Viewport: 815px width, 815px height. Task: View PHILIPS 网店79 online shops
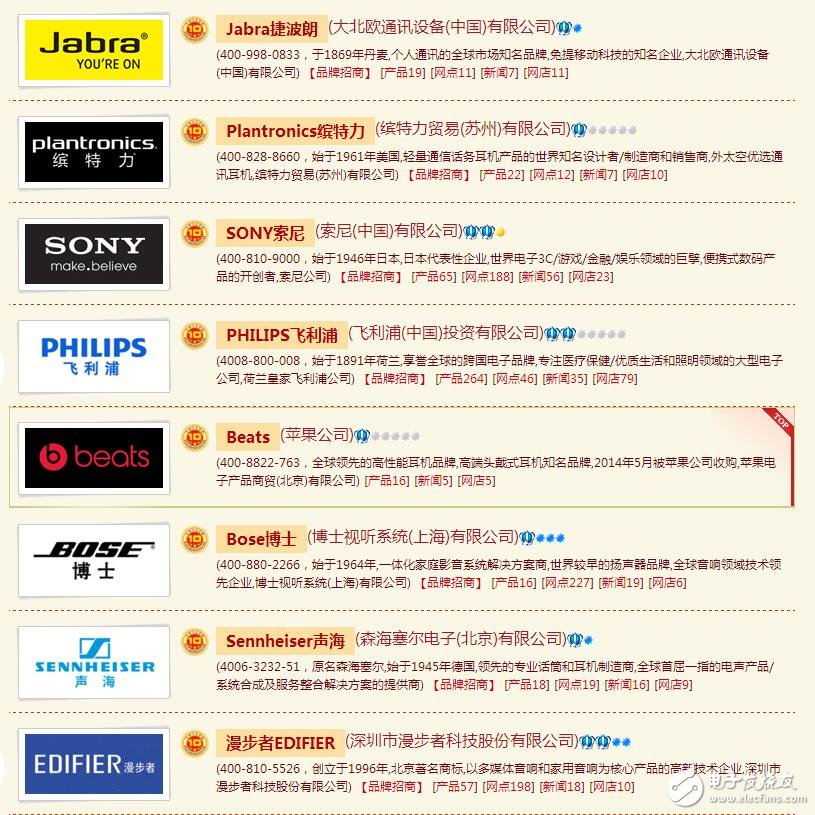[x=615, y=378]
